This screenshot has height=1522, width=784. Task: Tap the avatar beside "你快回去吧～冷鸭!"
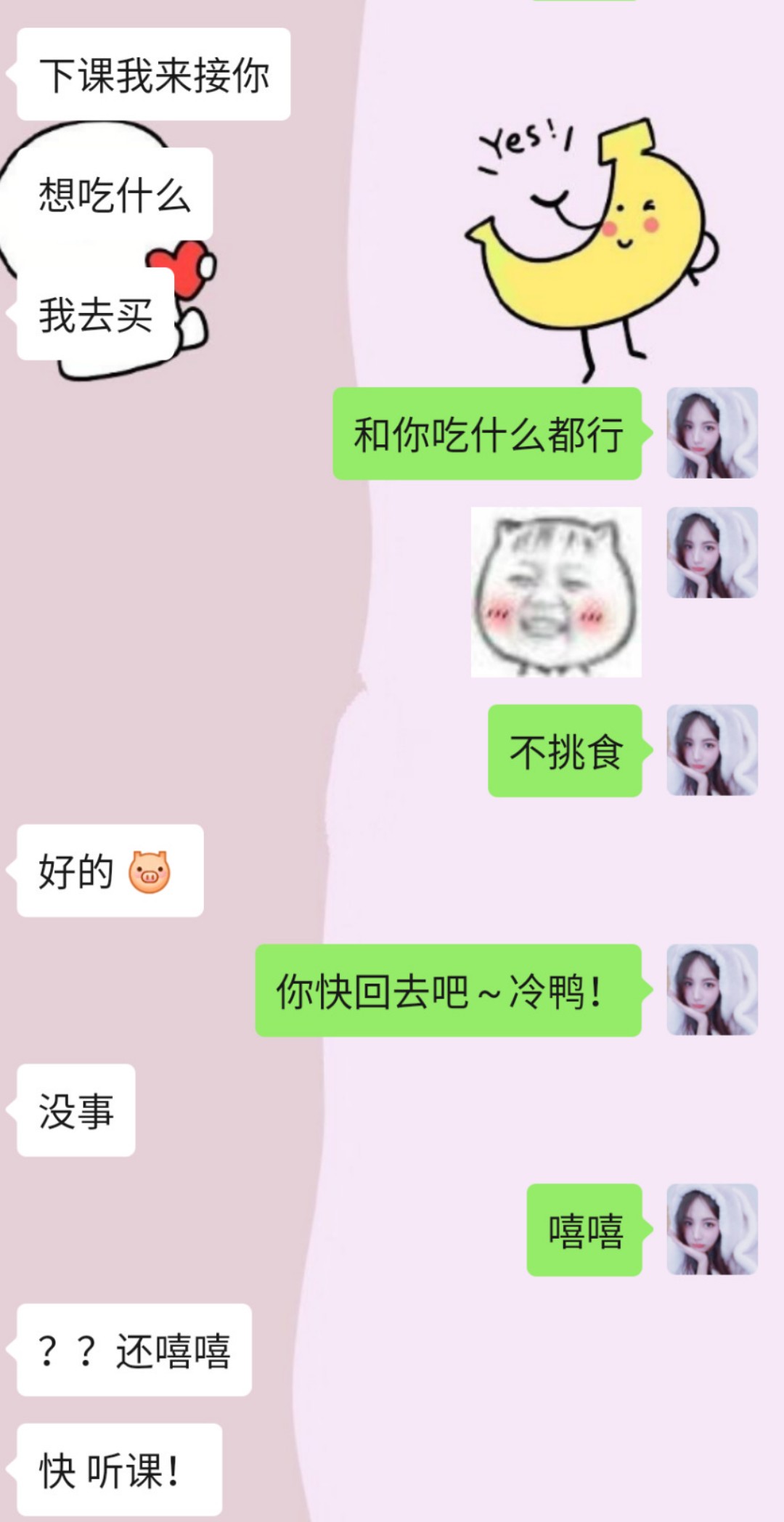[712, 990]
